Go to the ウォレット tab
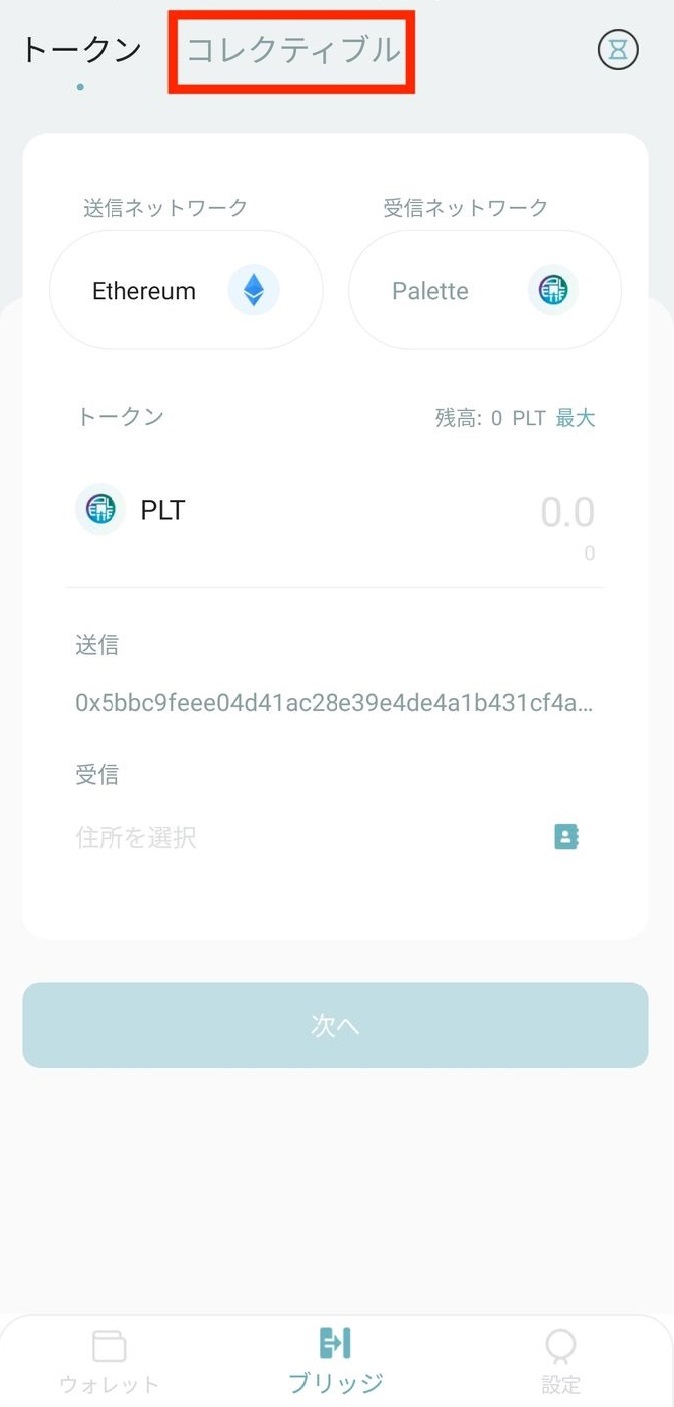Image resolution: width=674 pixels, height=1407 pixels. coord(109,1362)
